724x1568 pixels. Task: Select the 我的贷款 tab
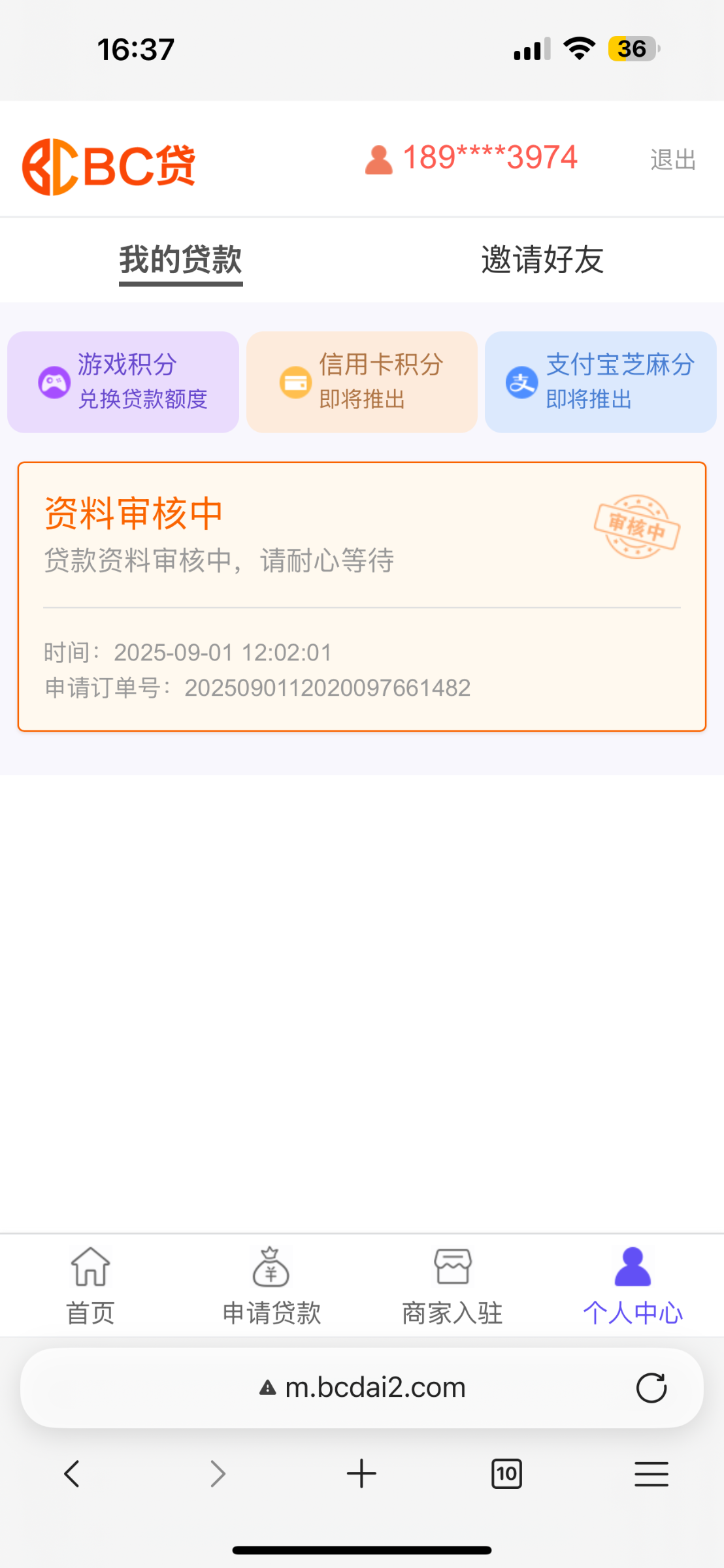click(x=180, y=260)
